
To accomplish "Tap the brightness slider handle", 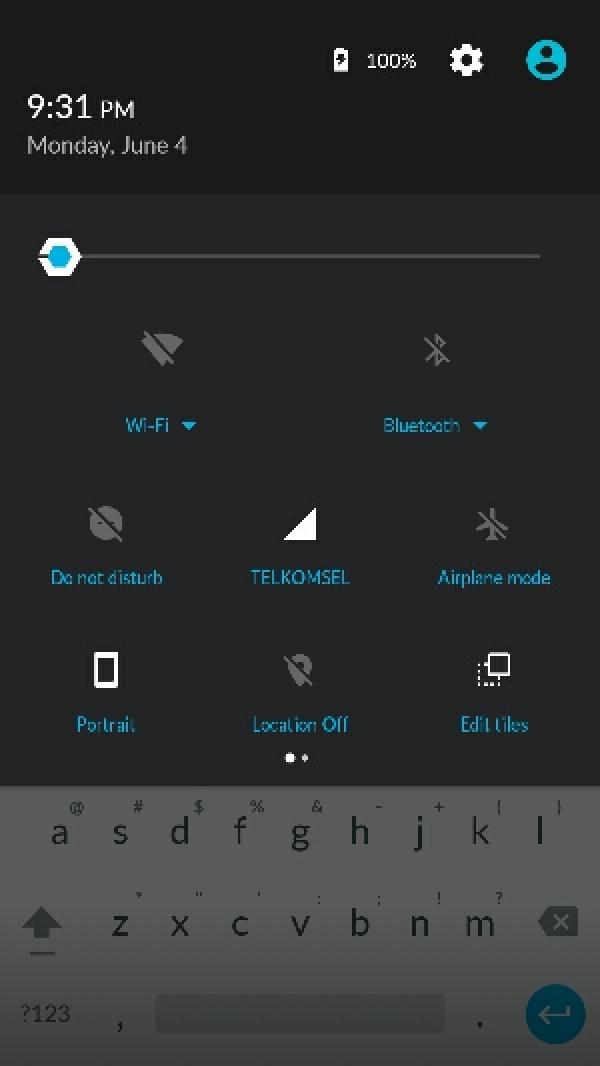I will point(59,257).
